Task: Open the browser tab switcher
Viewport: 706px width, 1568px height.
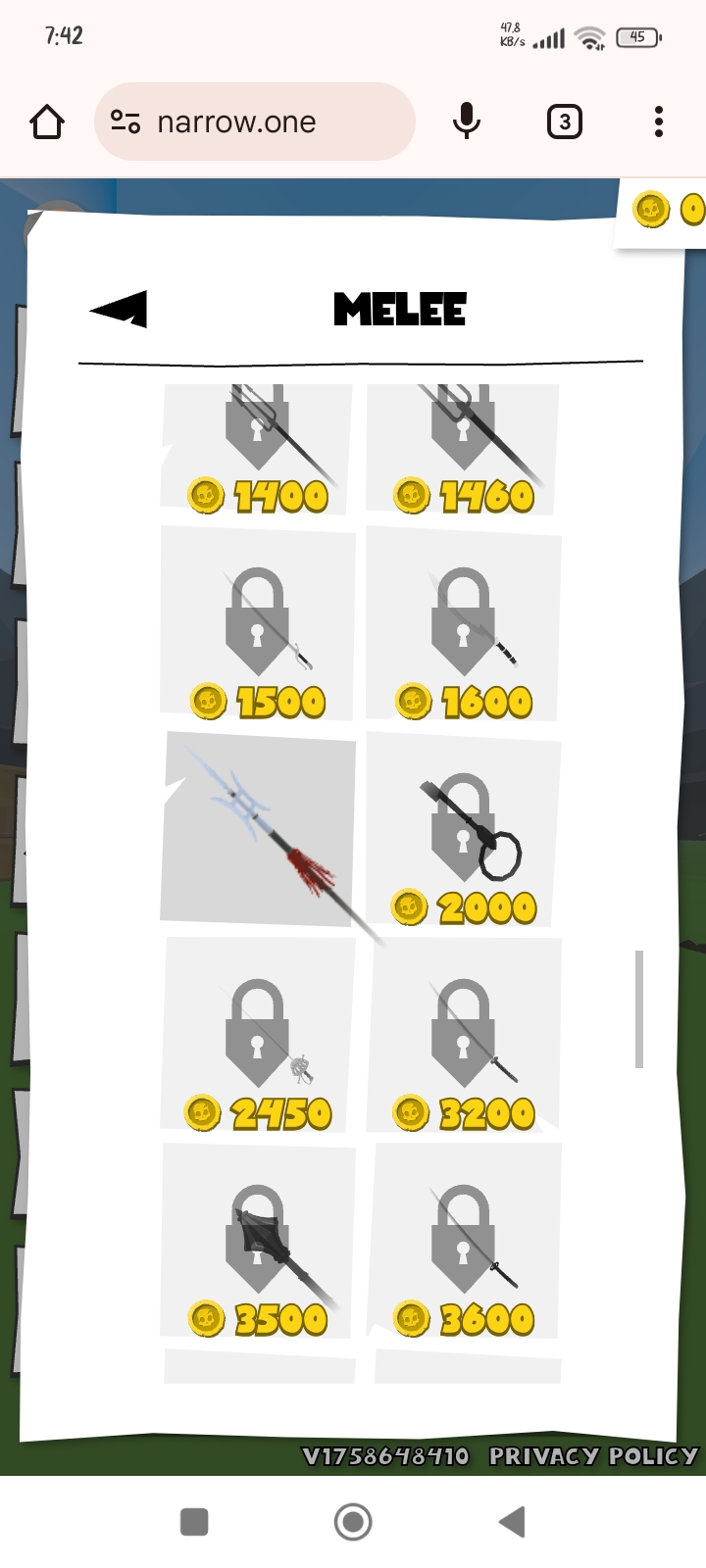Action: (564, 122)
